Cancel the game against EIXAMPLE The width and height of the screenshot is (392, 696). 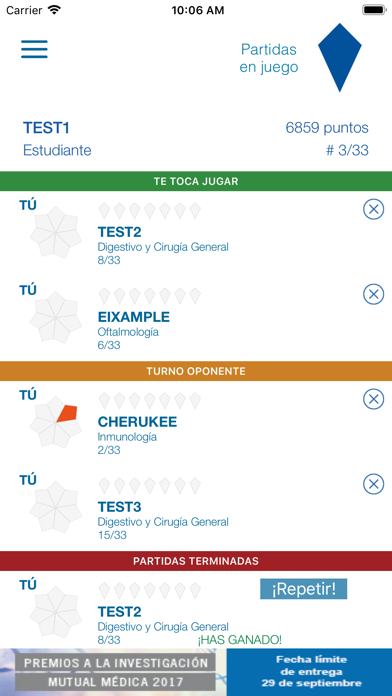click(373, 294)
